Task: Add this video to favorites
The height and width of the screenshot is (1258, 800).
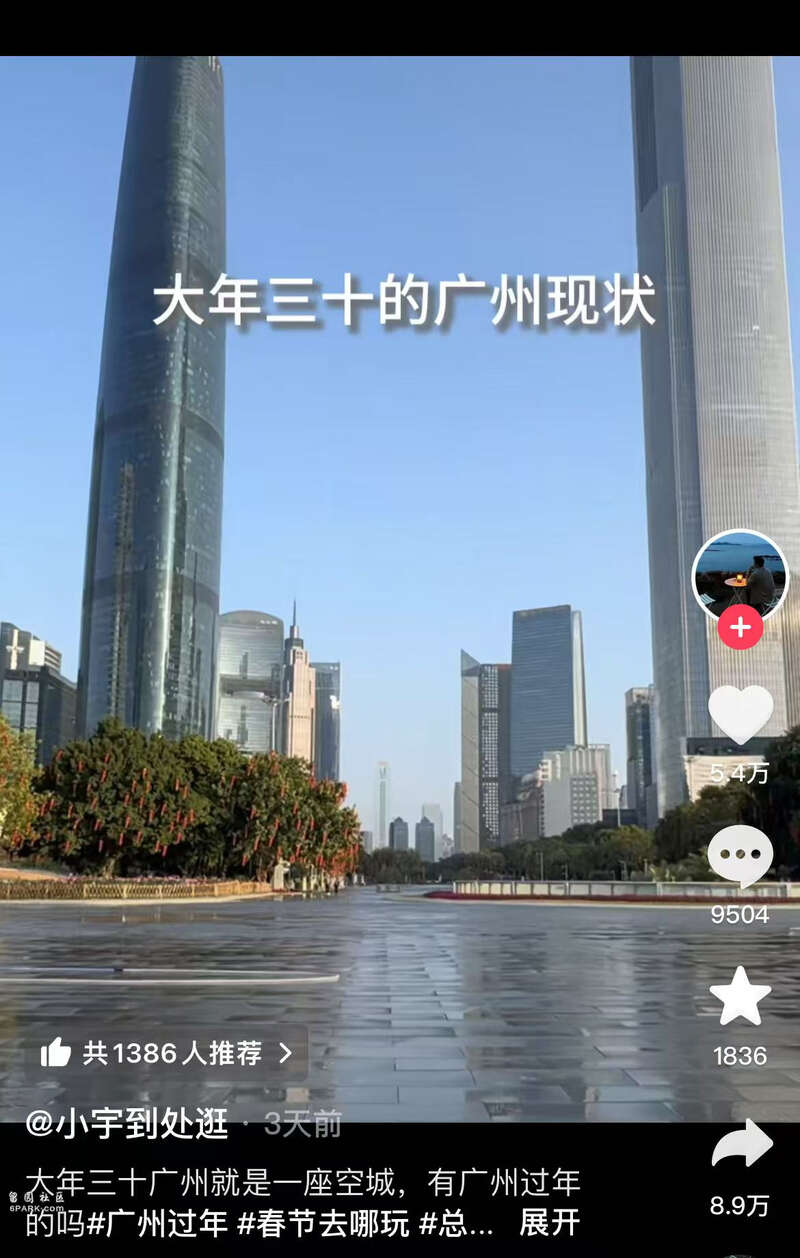Action: click(740, 996)
